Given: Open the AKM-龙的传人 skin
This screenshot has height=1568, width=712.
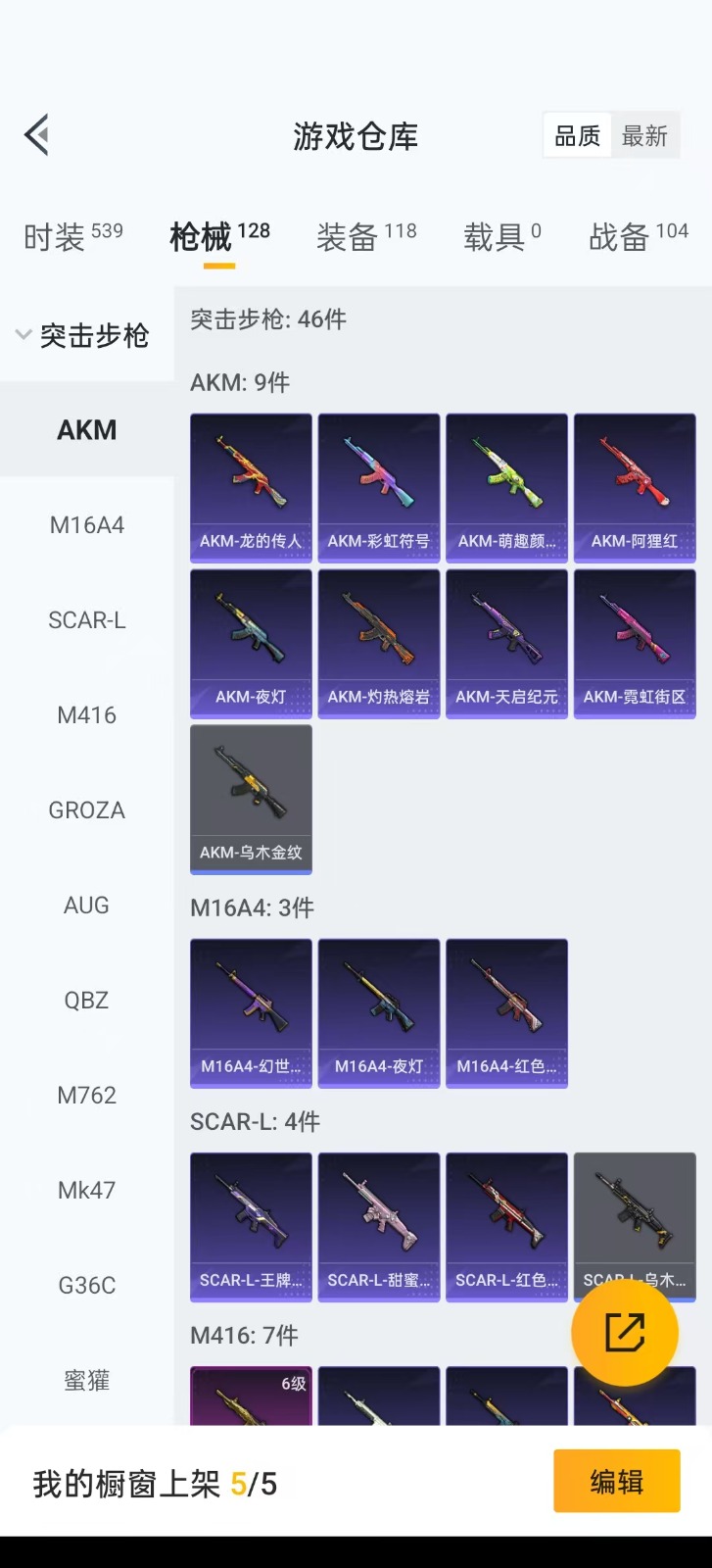Looking at the screenshot, I should click(x=251, y=487).
